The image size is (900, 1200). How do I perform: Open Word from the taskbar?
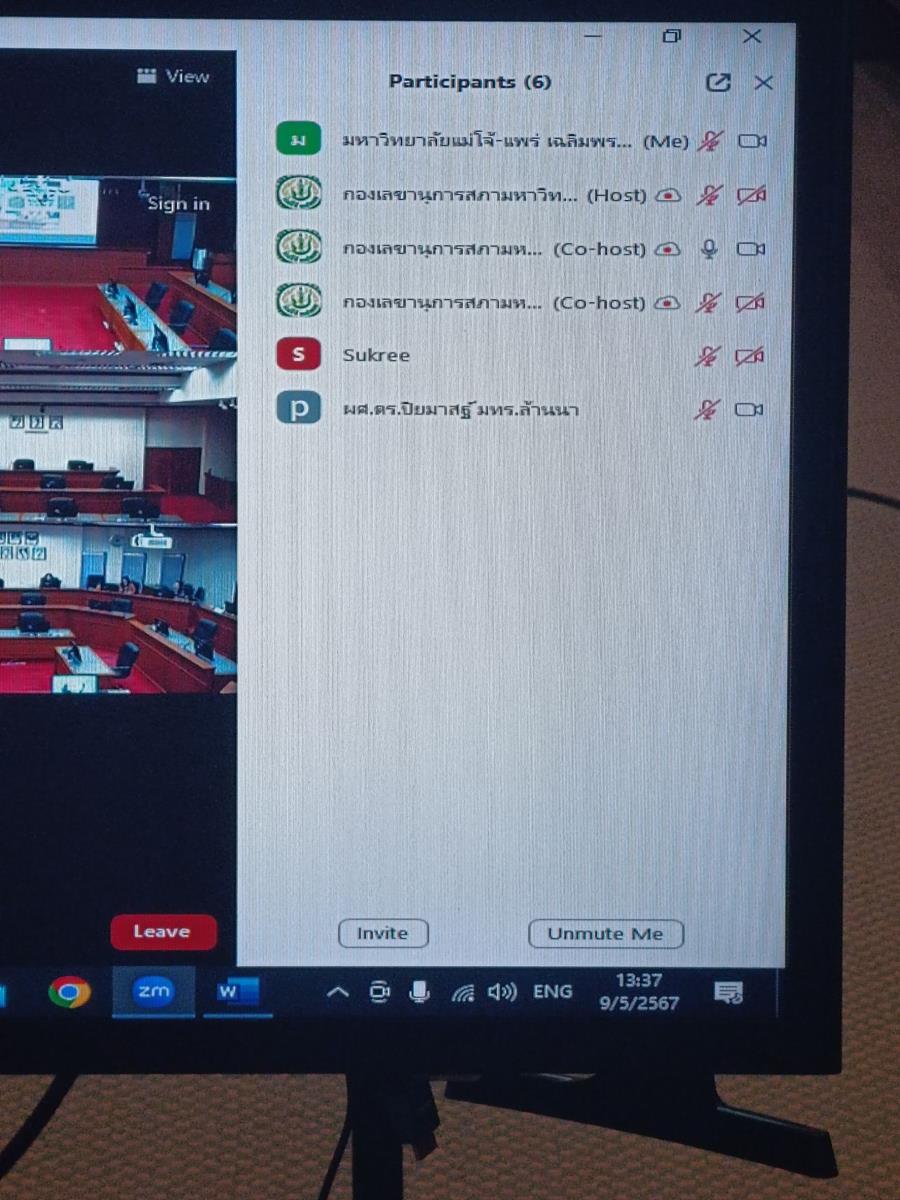tap(237, 992)
